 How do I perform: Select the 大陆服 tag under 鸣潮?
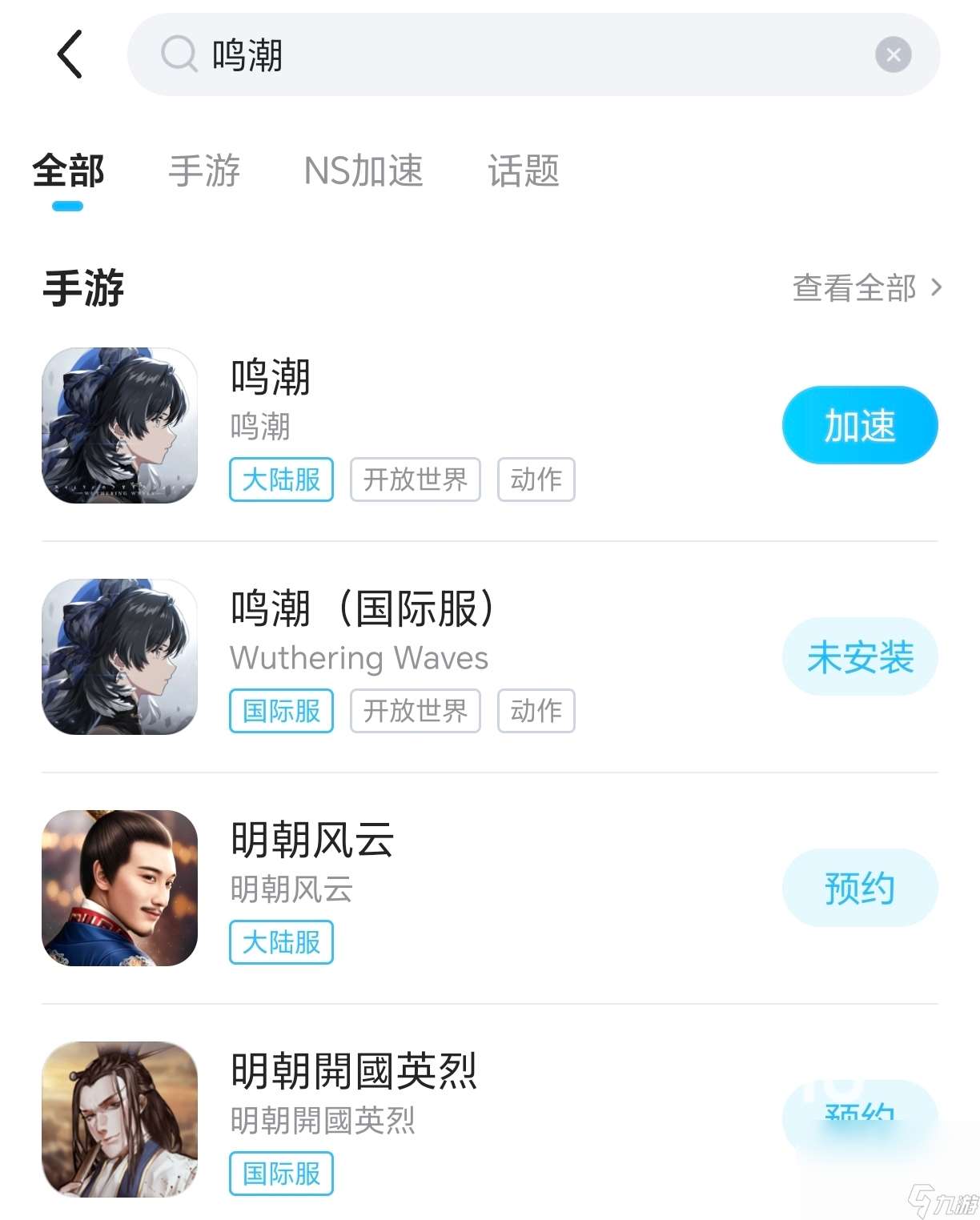coord(280,480)
